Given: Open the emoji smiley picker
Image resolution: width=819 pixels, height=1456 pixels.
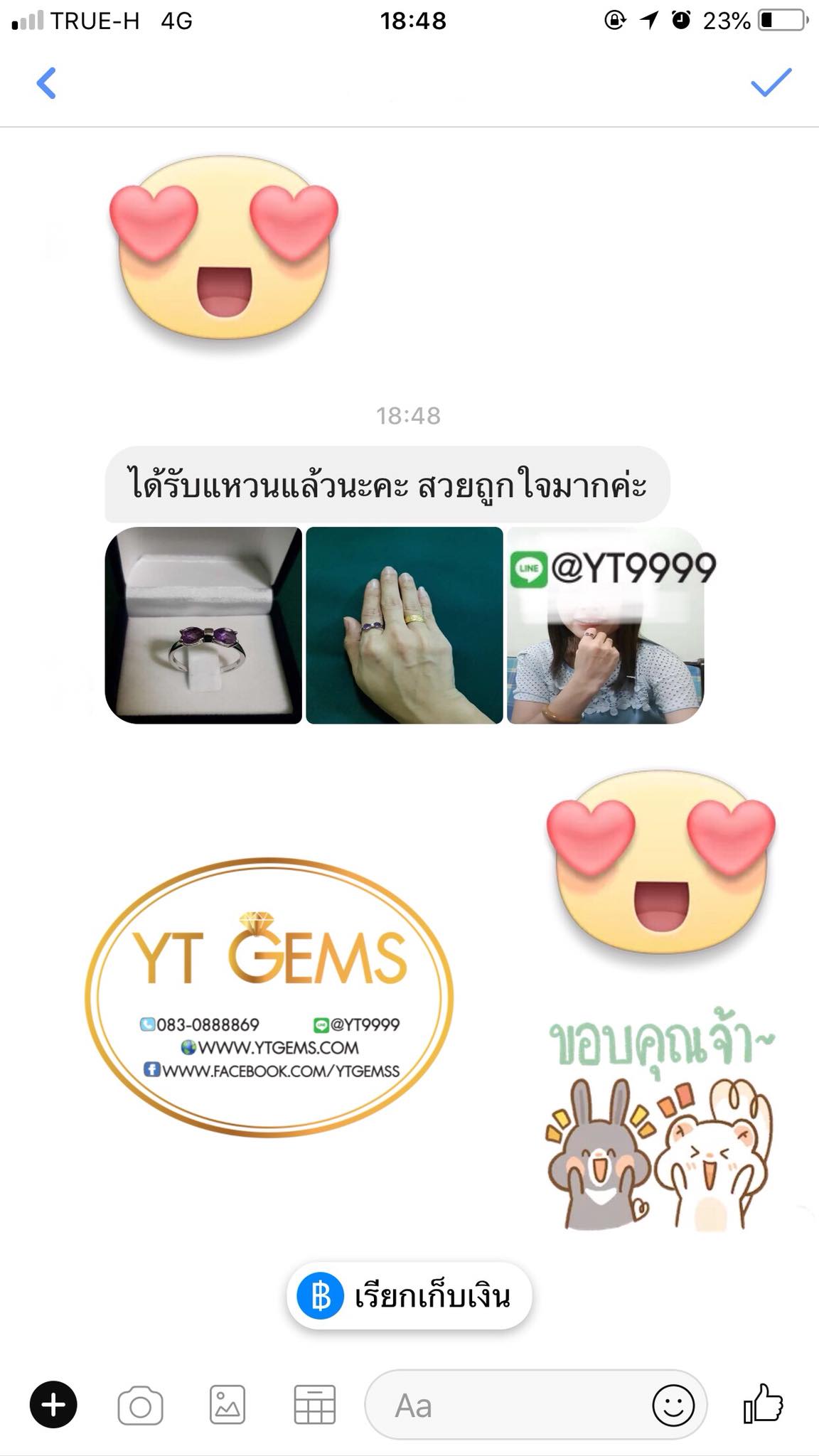Looking at the screenshot, I should 673,1405.
